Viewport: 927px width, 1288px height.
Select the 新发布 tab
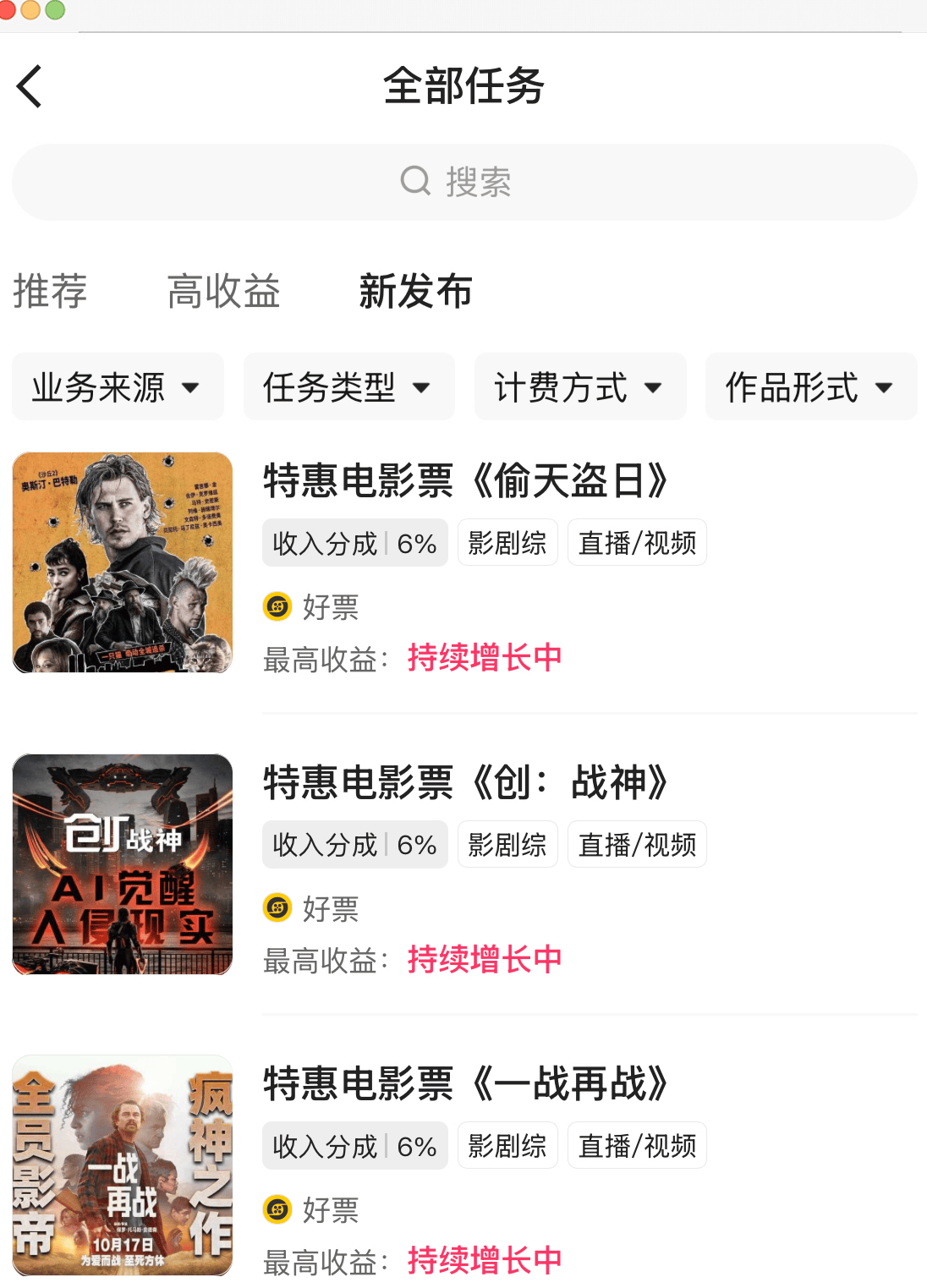415,292
